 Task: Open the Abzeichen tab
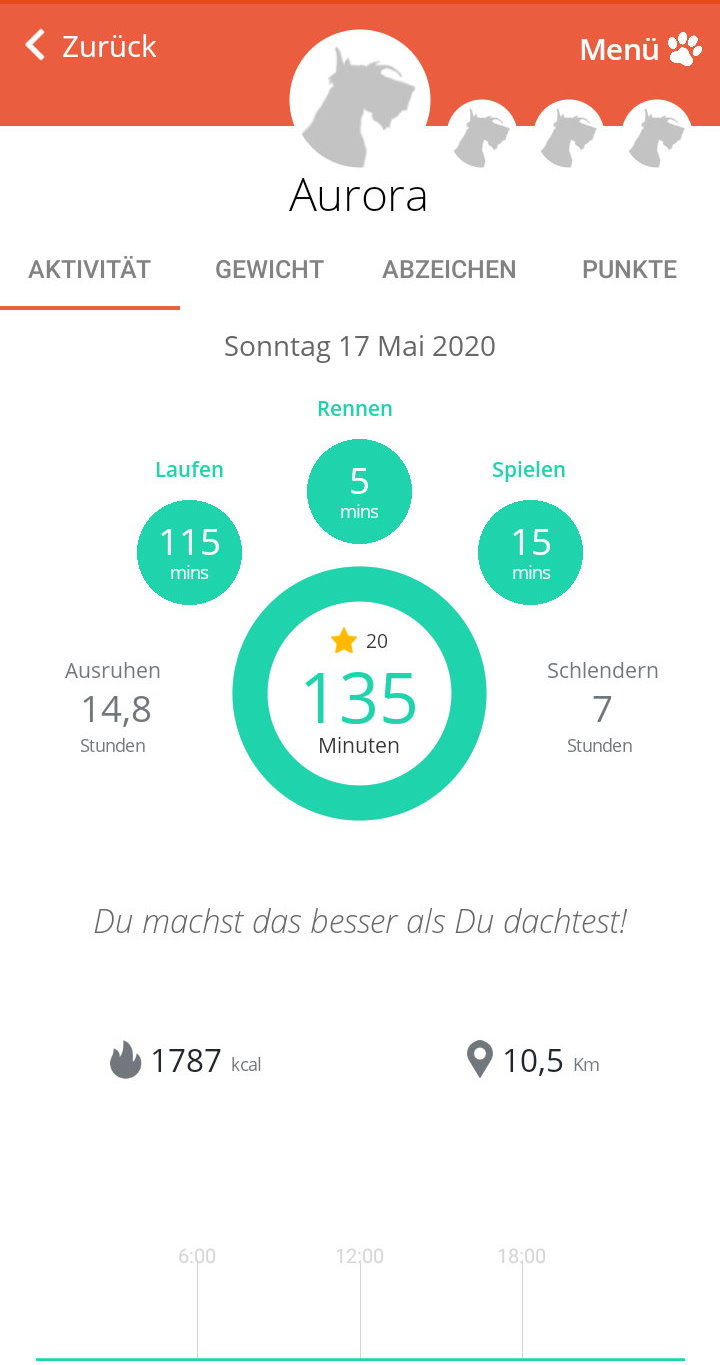tap(449, 270)
